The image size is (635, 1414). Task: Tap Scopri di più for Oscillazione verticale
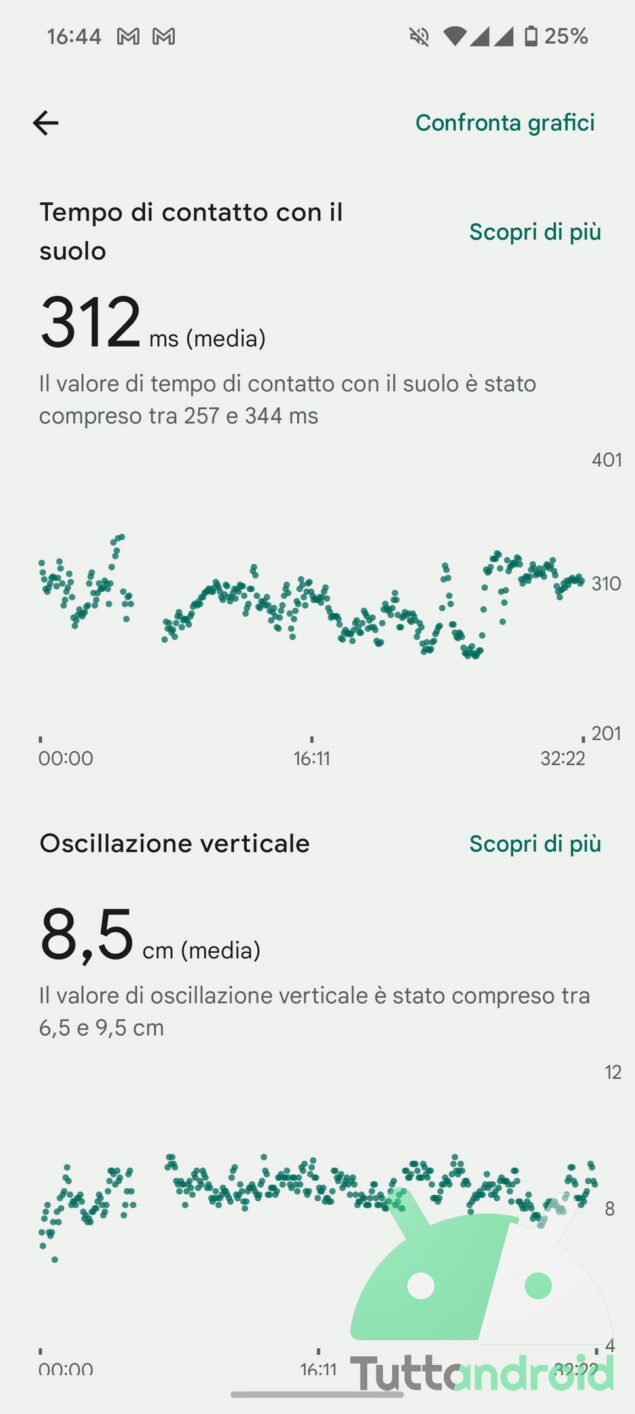[535, 844]
